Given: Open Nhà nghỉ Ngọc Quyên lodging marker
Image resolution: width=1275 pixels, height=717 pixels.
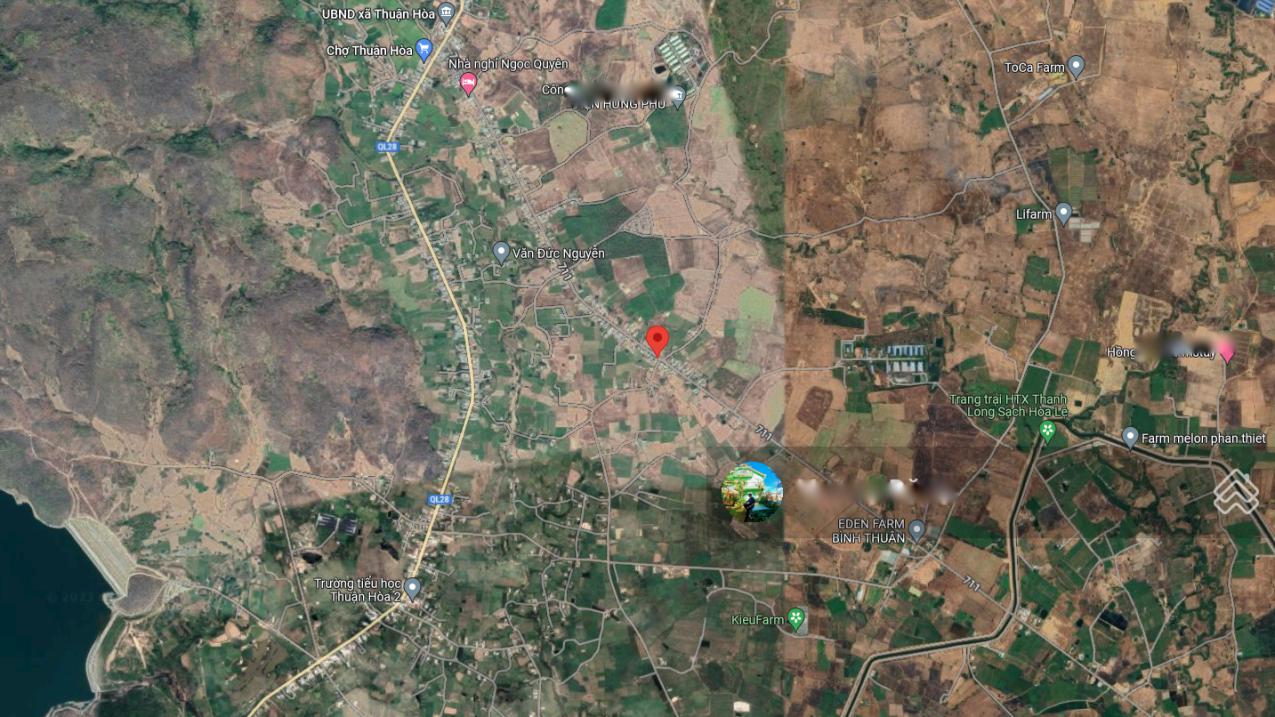Looking at the screenshot, I should coord(467,83).
